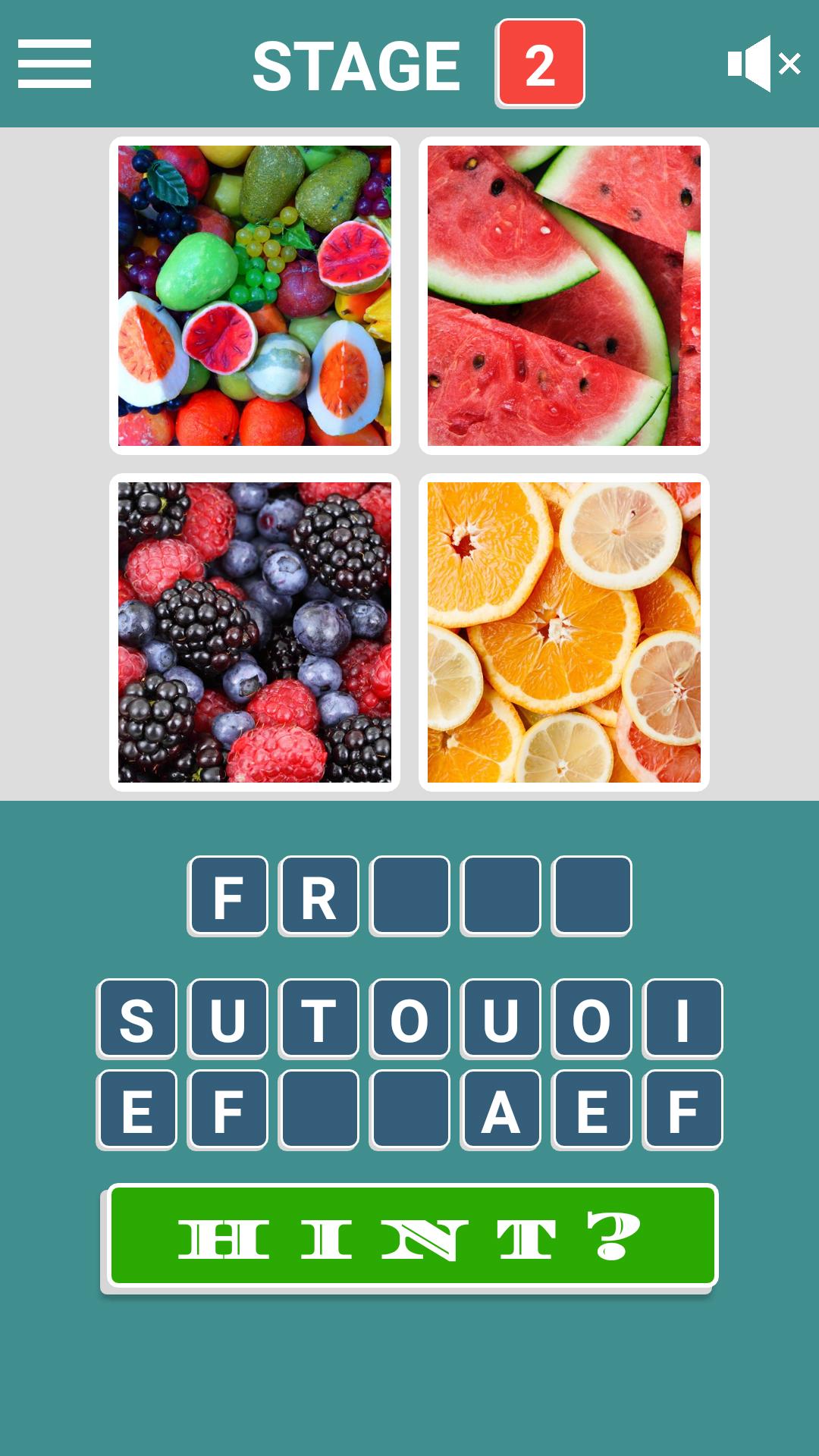Tap the Stage 2 badge

coord(541,63)
